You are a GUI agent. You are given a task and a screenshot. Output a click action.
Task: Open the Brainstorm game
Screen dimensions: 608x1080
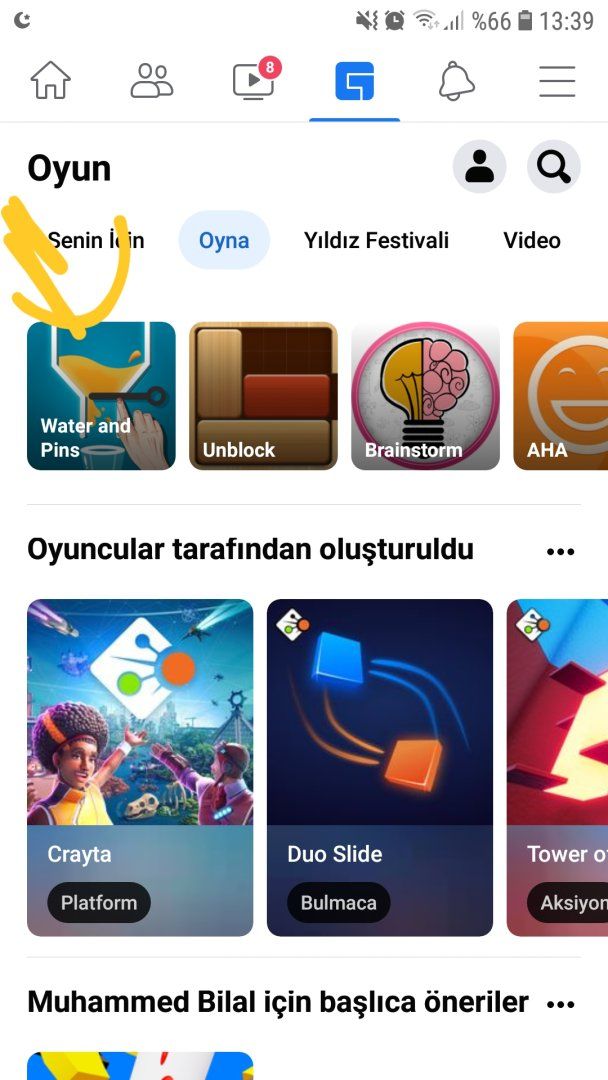point(425,395)
